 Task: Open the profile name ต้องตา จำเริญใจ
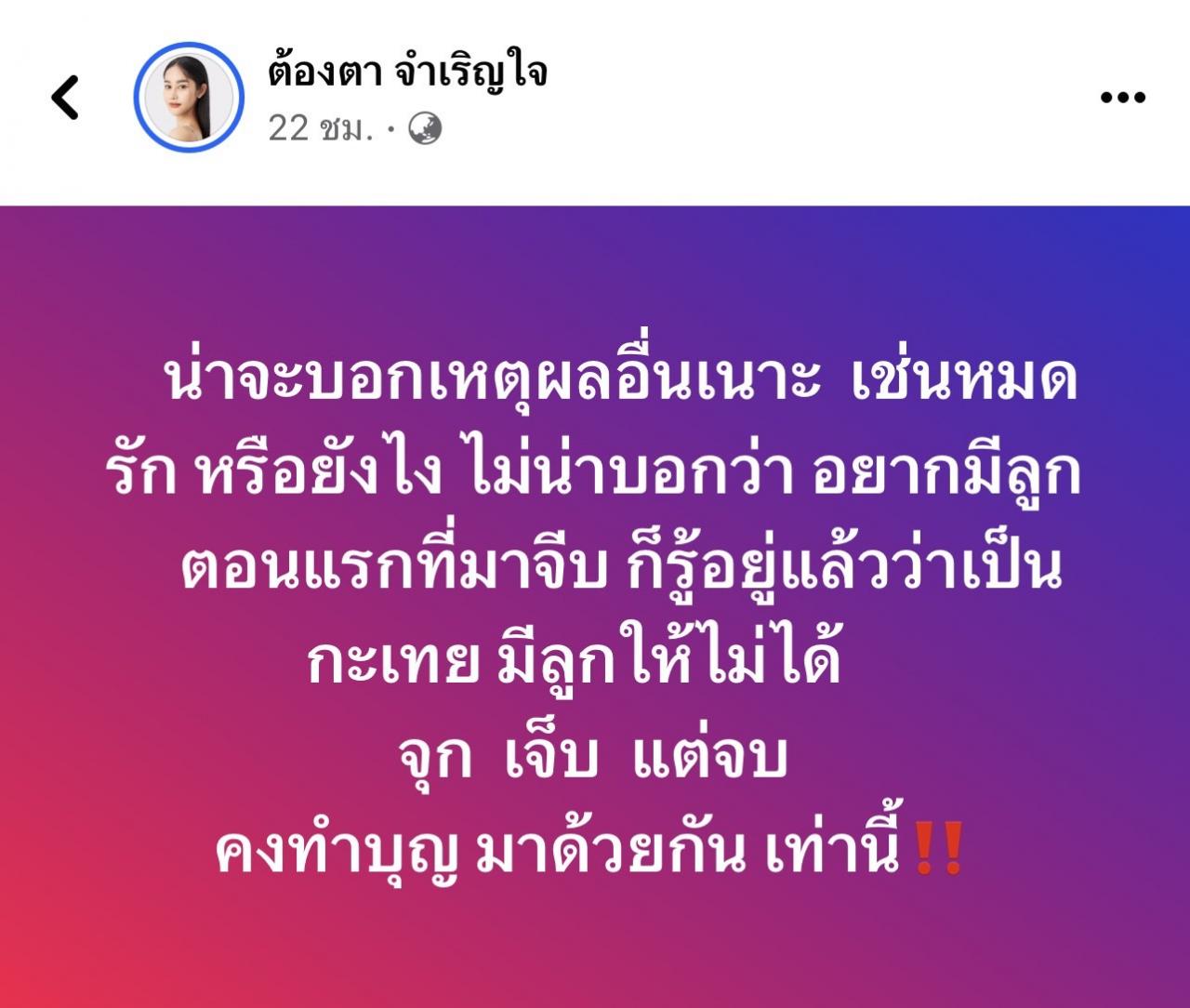pyautogui.click(x=407, y=72)
